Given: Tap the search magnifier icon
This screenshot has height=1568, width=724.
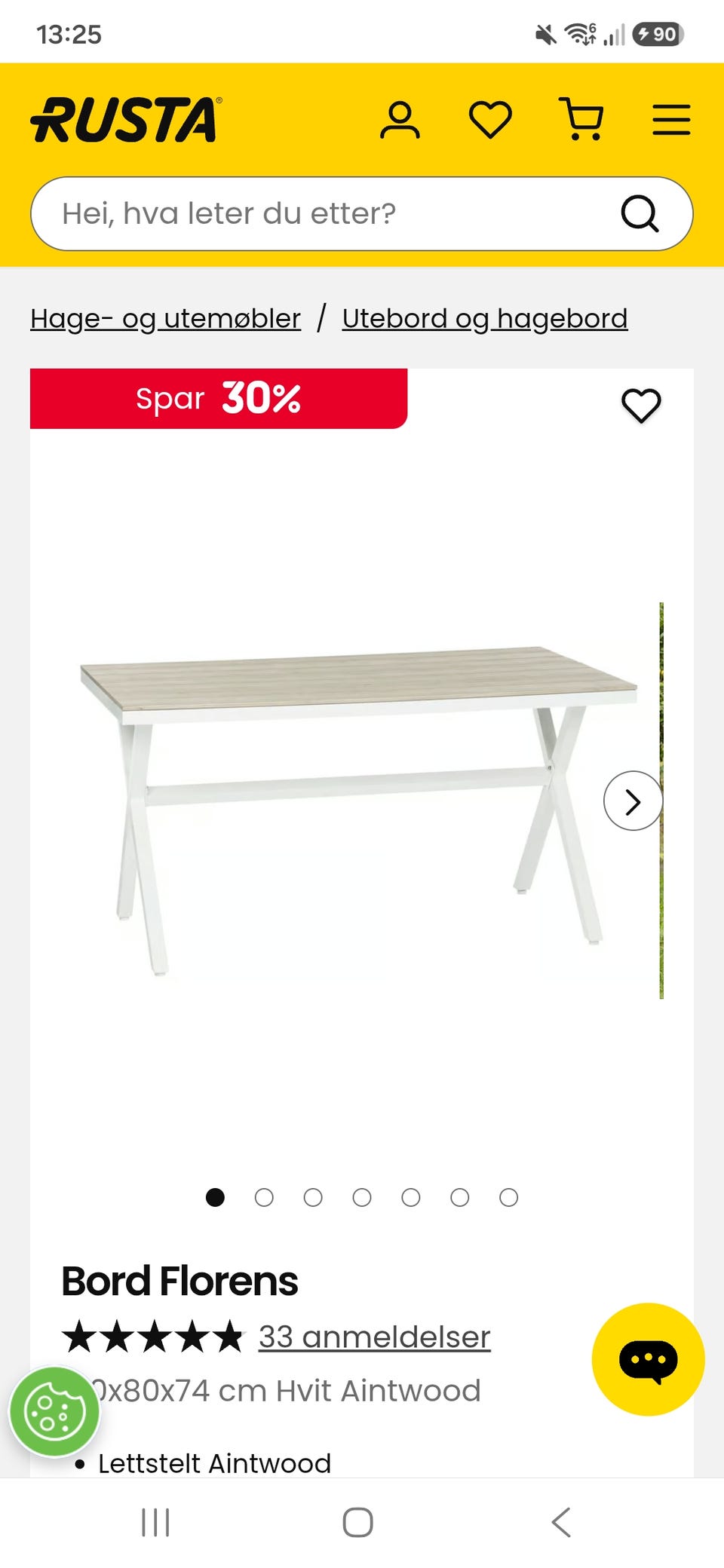Looking at the screenshot, I should [x=640, y=213].
